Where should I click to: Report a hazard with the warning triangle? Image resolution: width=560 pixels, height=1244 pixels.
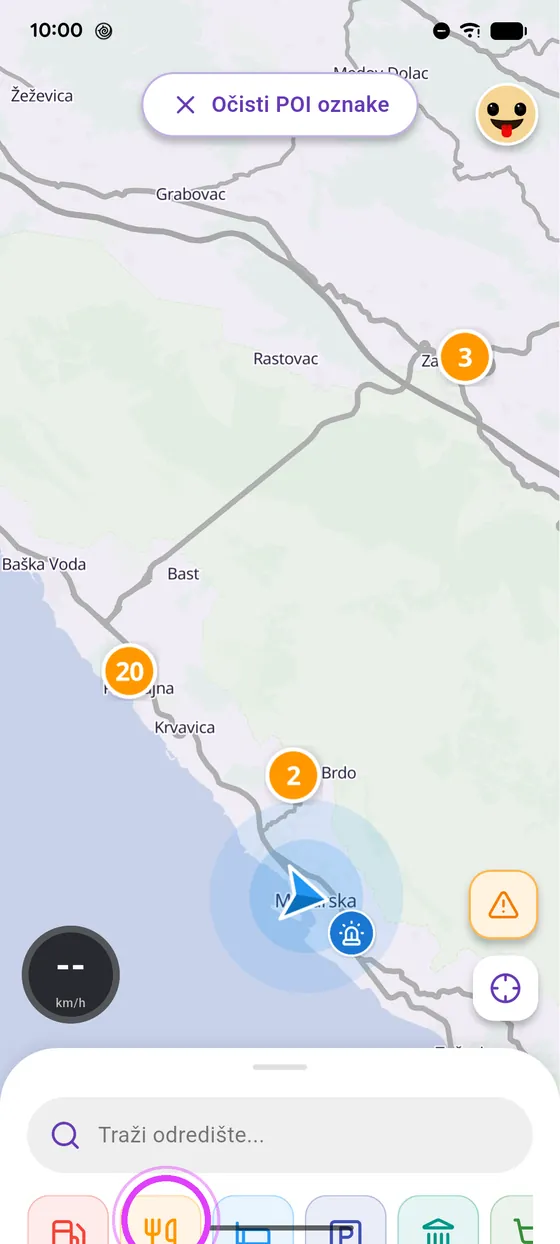(x=503, y=905)
